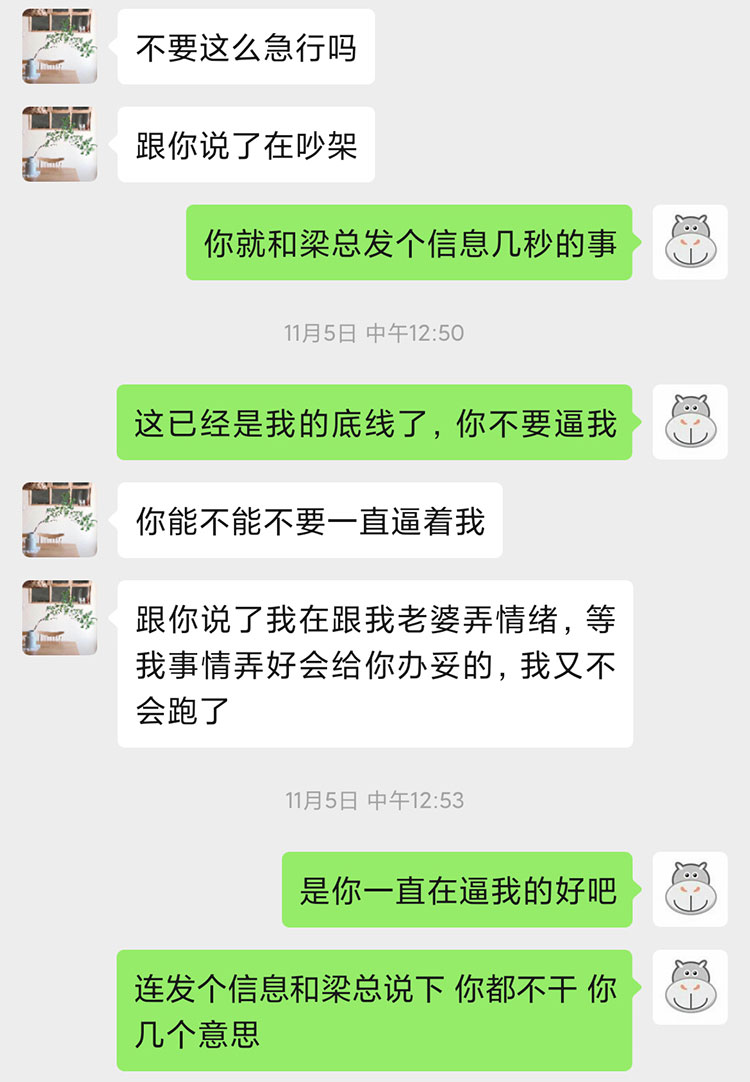Viewport: 750px width, 1082px height.
Task: Open sender avatar beside '是你一直在逼我的好吧'
Action: pyautogui.click(x=690, y=889)
